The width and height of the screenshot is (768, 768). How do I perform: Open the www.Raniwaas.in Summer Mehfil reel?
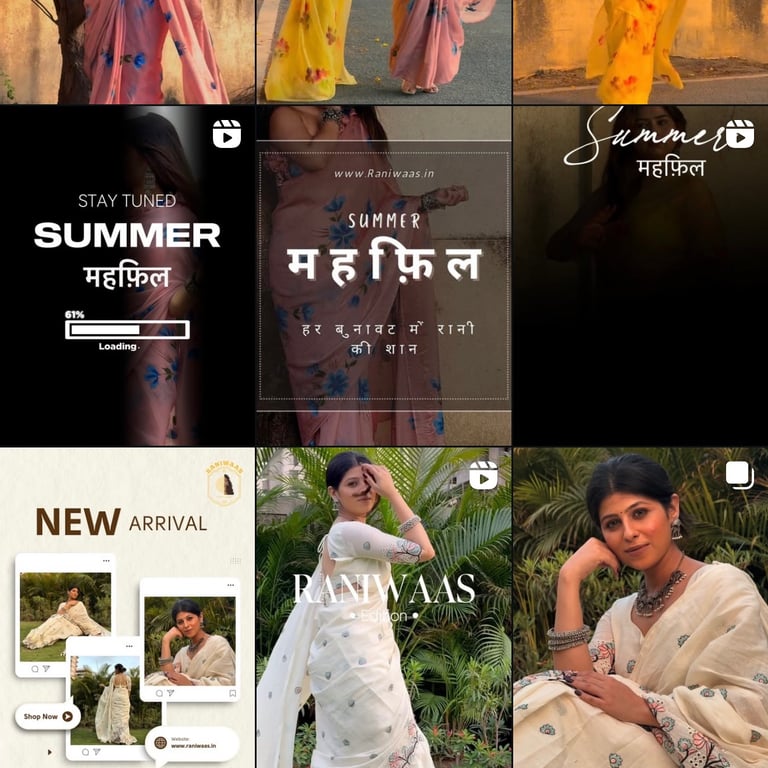tap(384, 276)
